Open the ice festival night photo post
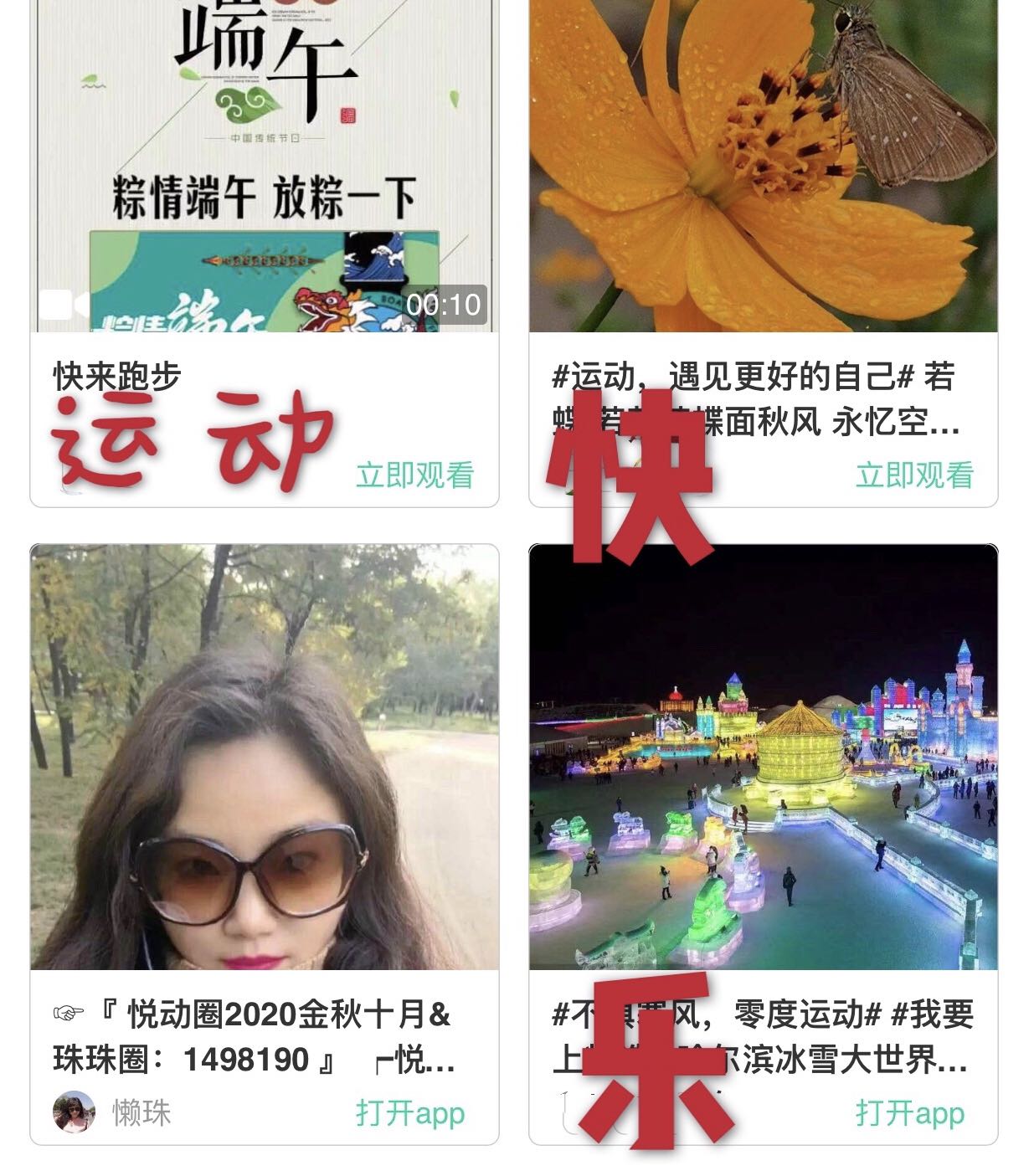 pos(763,757)
